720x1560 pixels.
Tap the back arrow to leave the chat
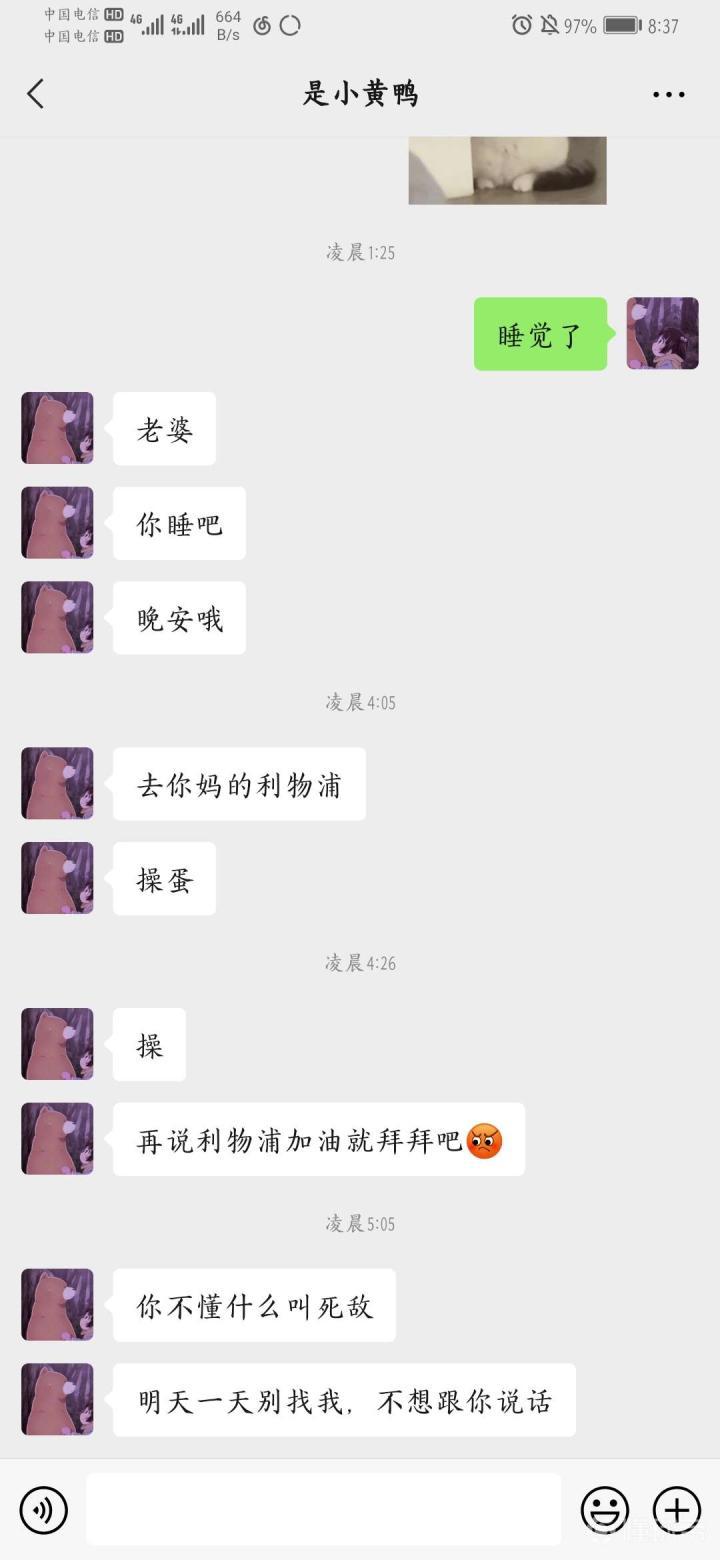(x=36, y=93)
